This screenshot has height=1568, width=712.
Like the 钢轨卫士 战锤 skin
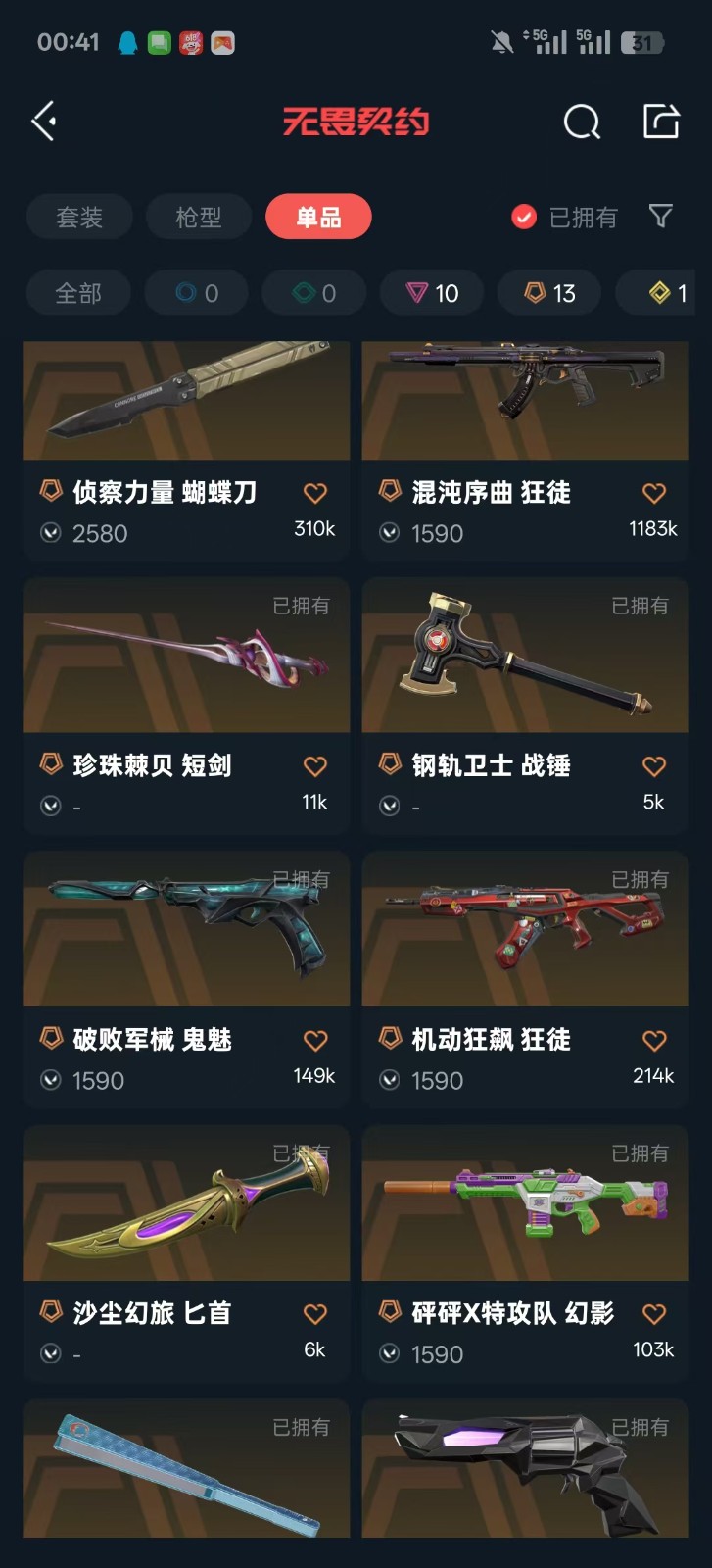tap(654, 766)
